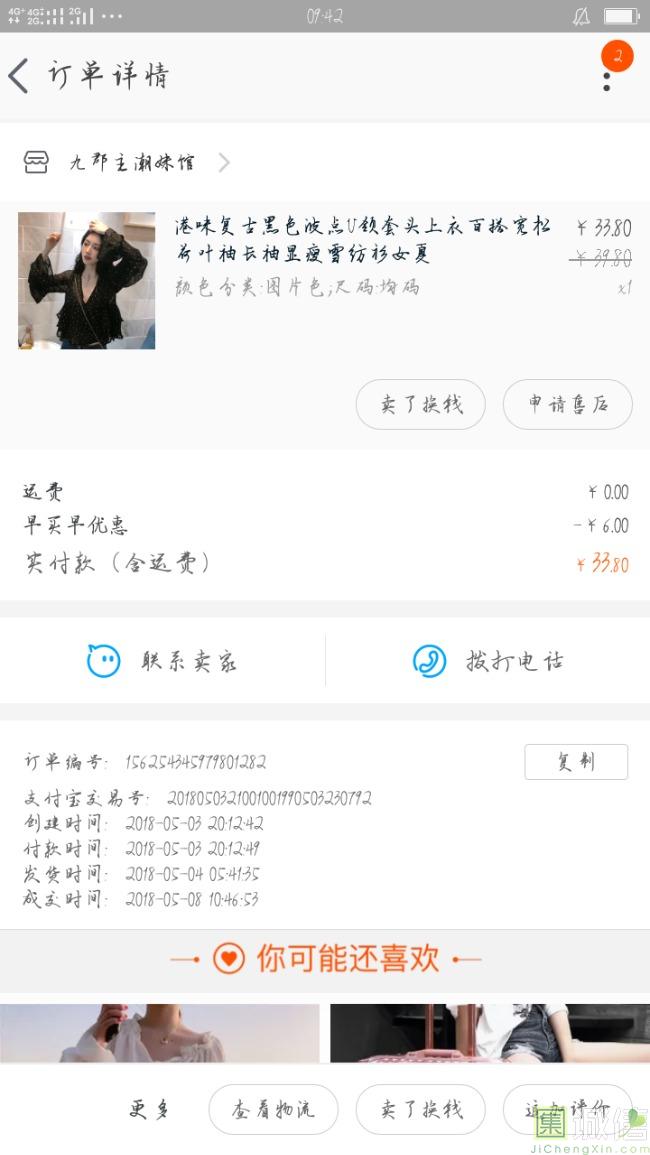Open the shop 九郡主潮妹馆
The image size is (650, 1155).
pyautogui.click(x=130, y=163)
